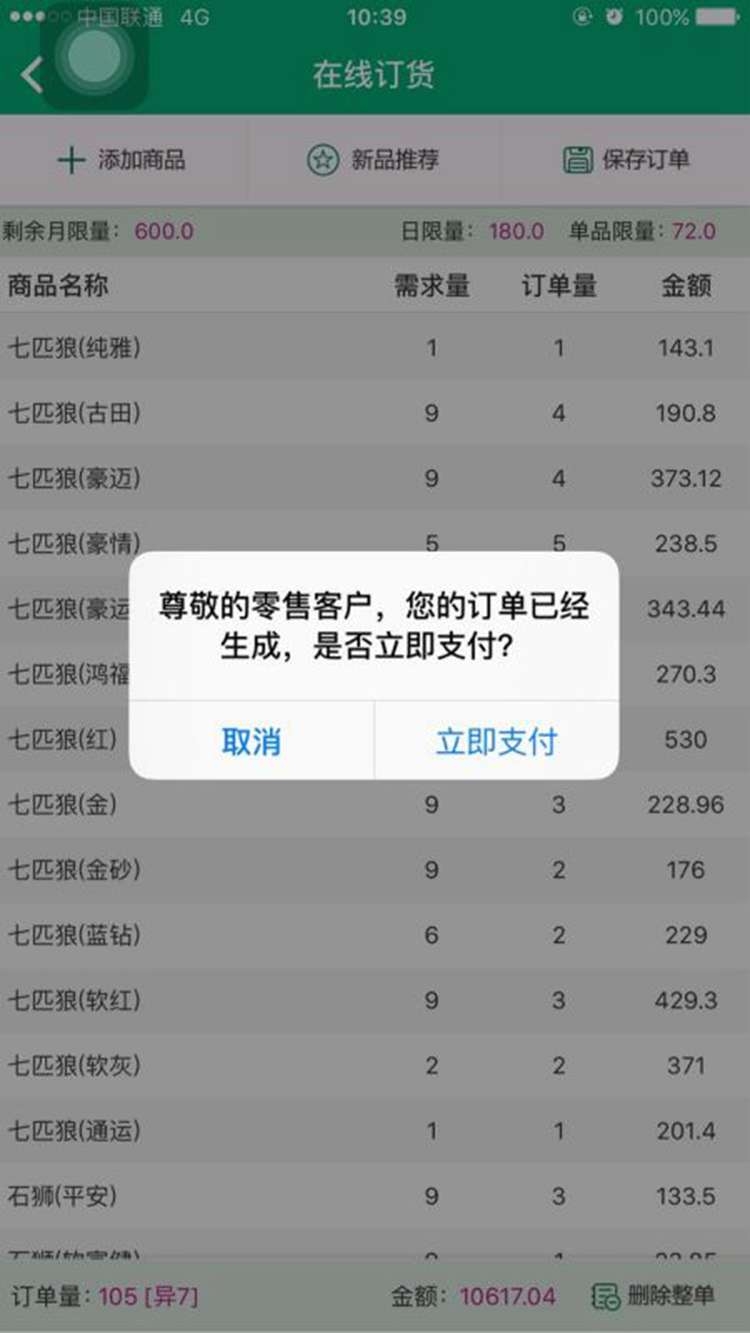Tap 添加商品 to add a product
Image resolution: width=750 pixels, height=1333 pixels.
[122, 160]
